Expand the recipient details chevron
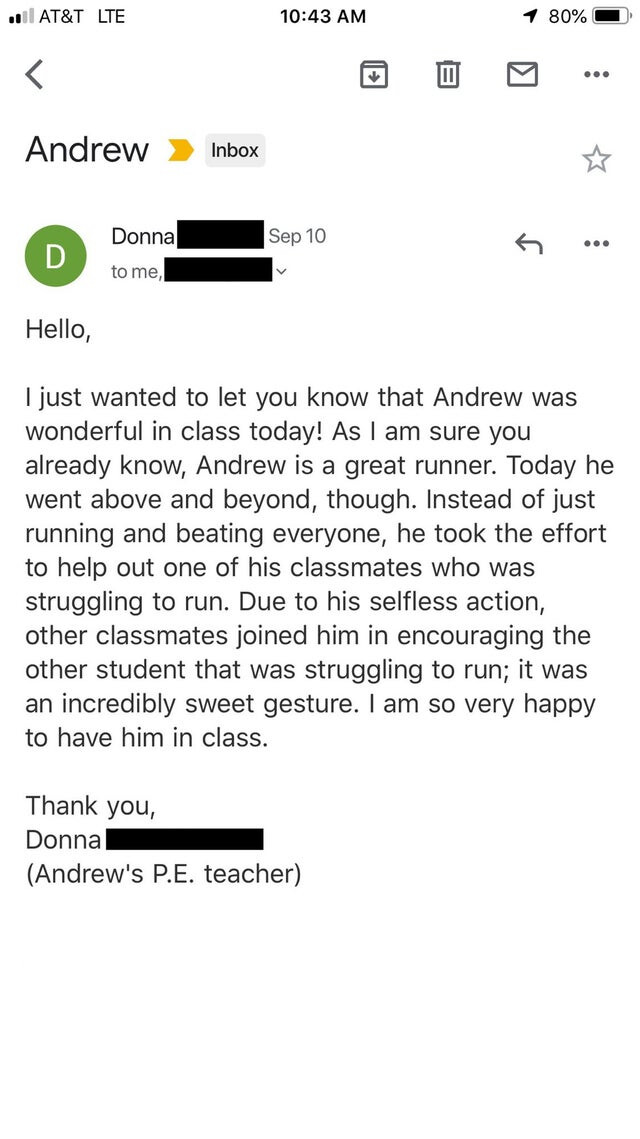 pyautogui.click(x=281, y=273)
